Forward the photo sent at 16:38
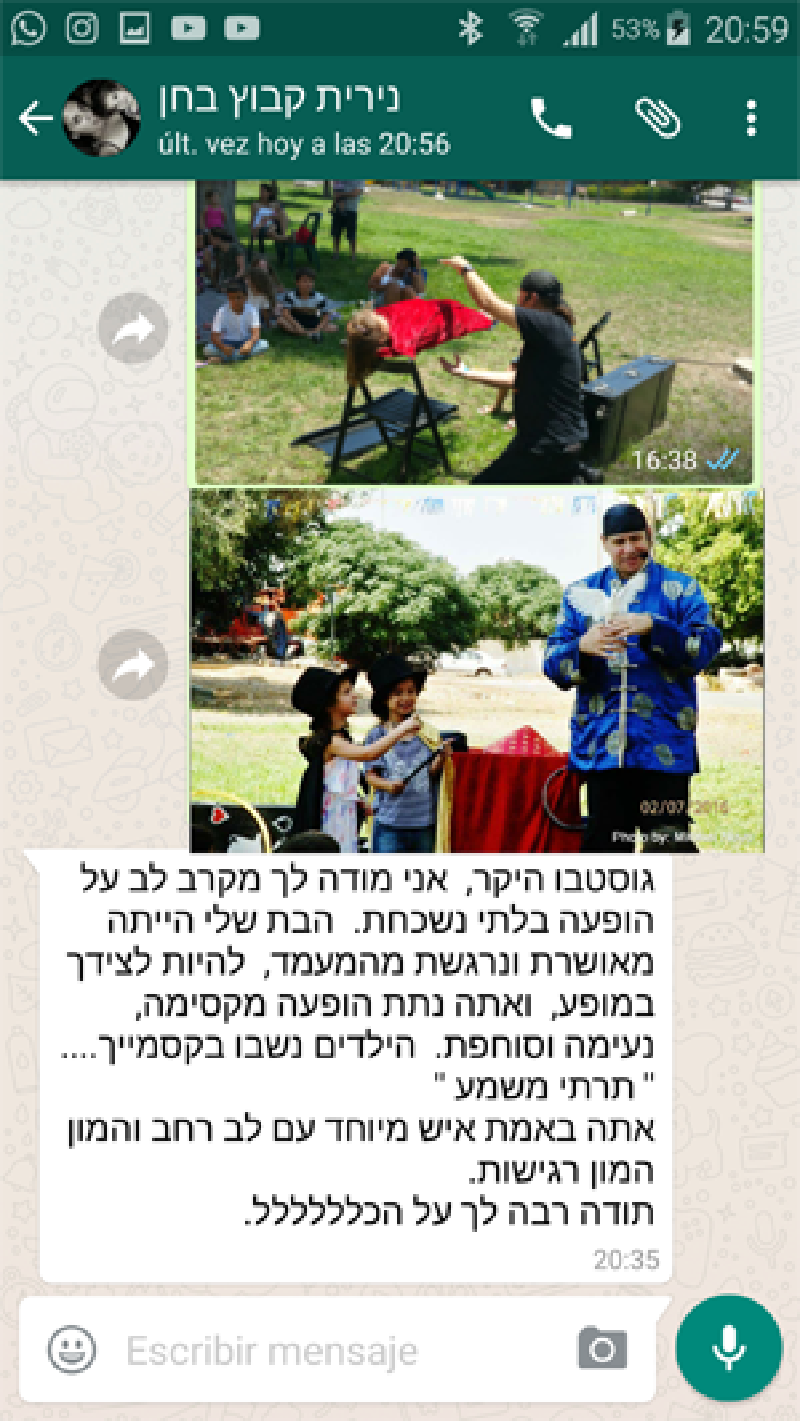This screenshot has height=1421, width=800. tap(133, 328)
